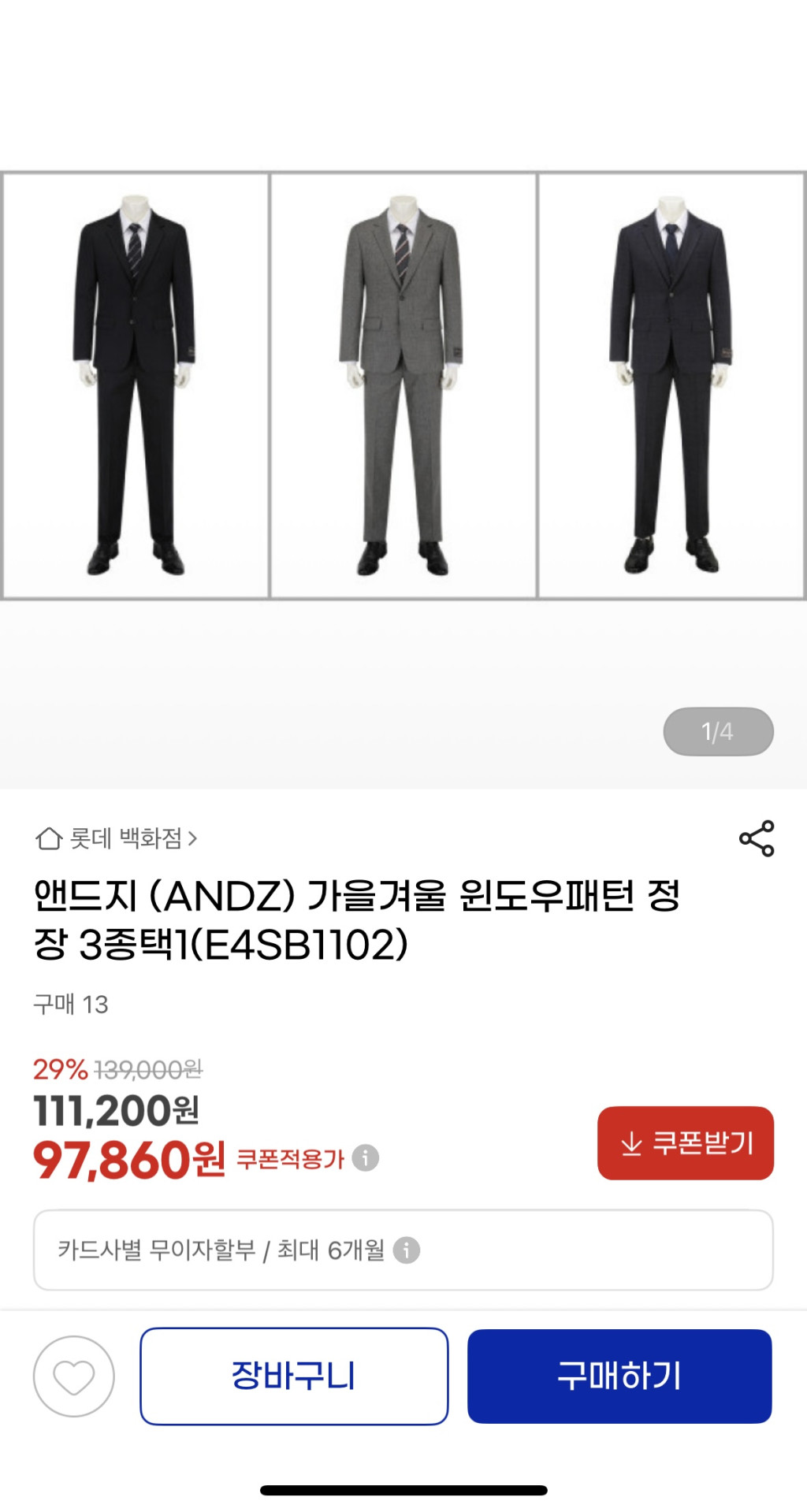Share this ANDZ suit product
The width and height of the screenshot is (807, 1512).
tap(757, 838)
